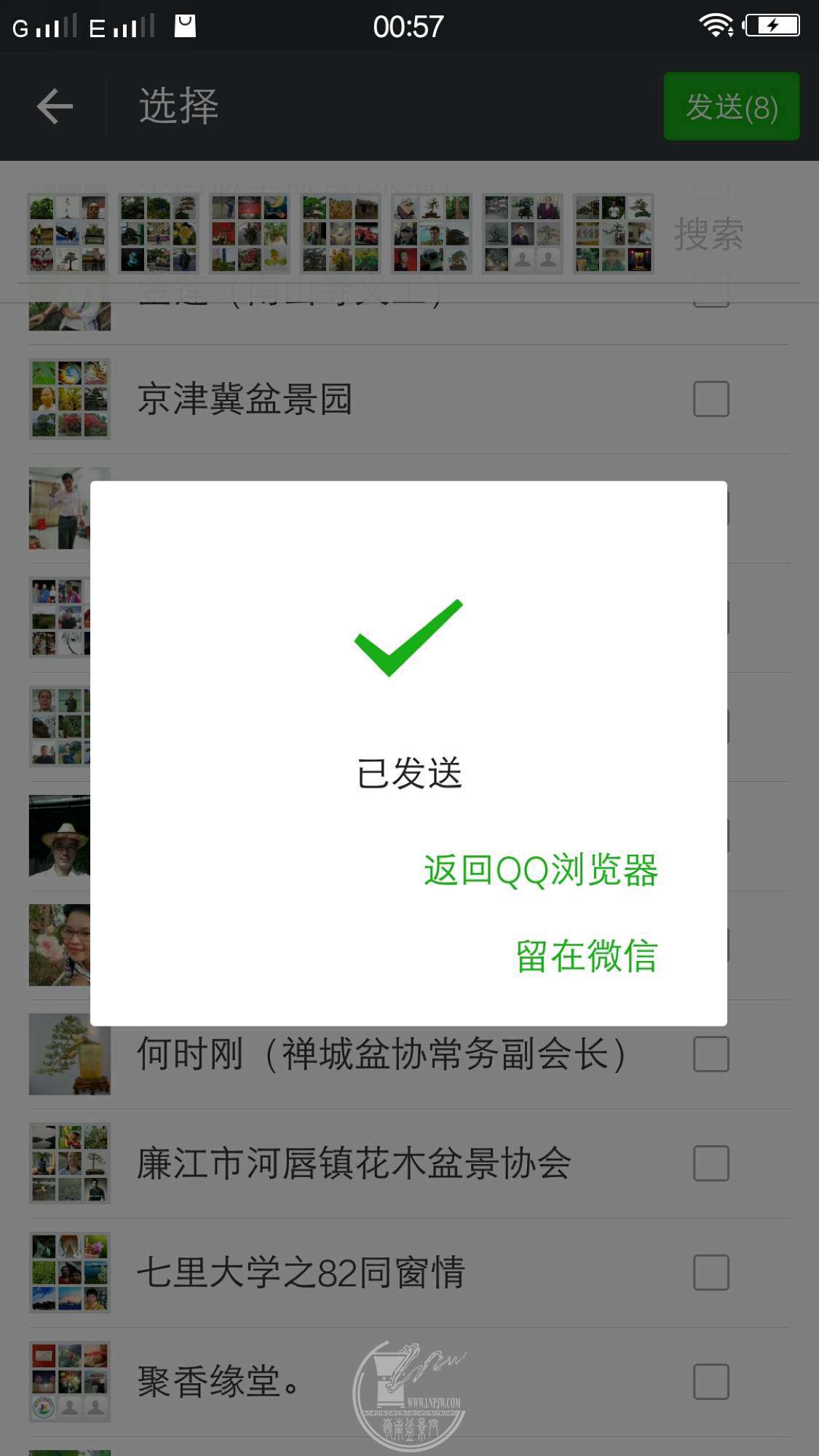The image size is (819, 1456).
Task: Mark the 聚香缘堂 group checkbox
Action: [711, 1382]
